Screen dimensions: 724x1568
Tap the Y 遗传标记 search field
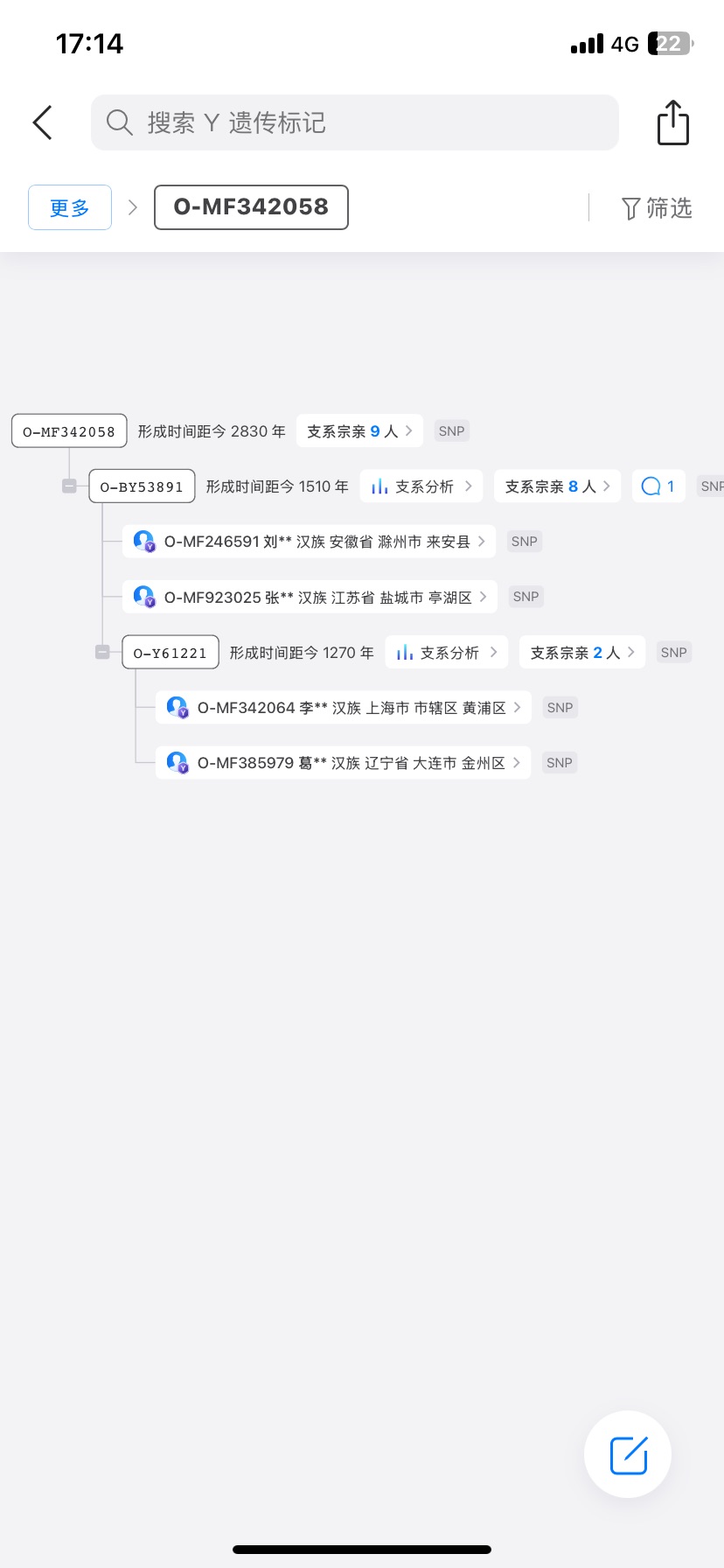[354, 122]
